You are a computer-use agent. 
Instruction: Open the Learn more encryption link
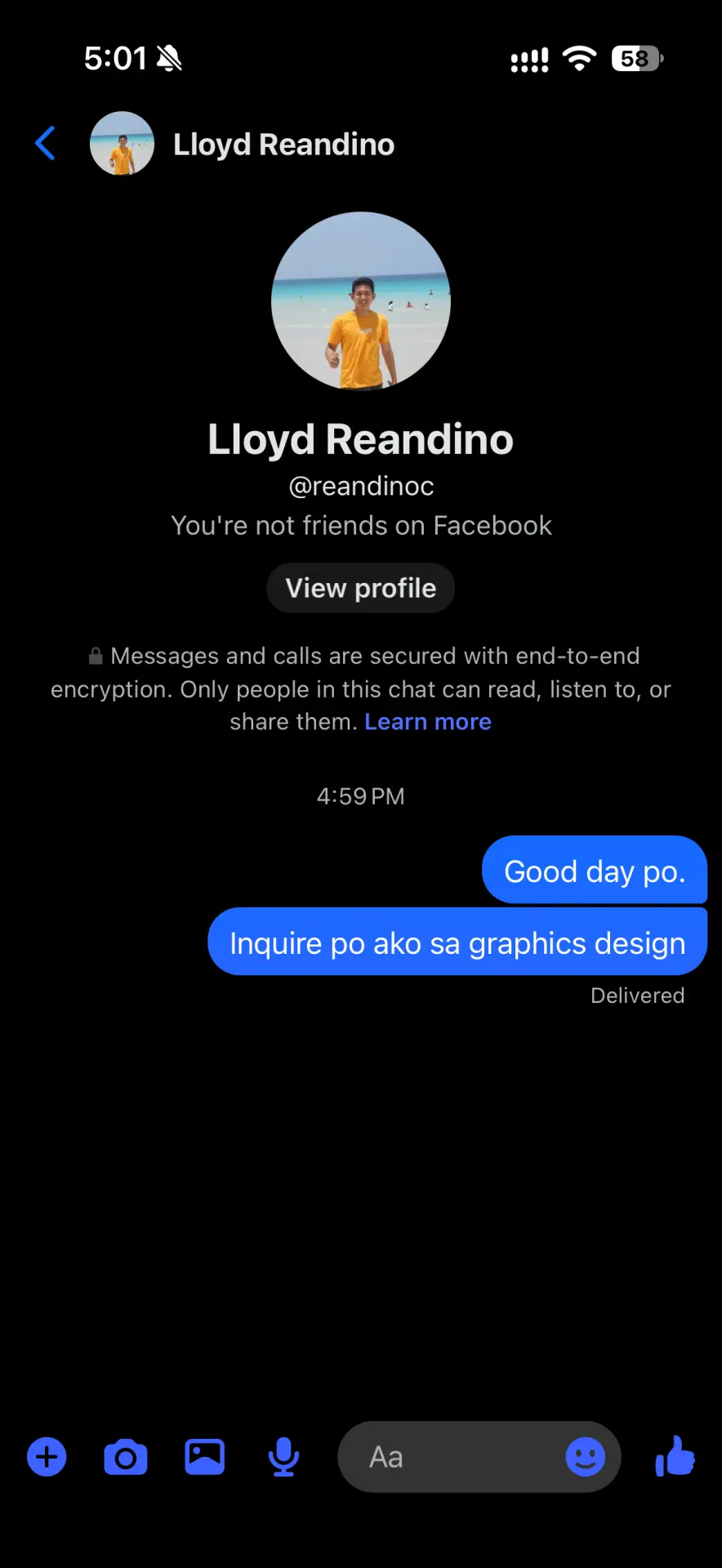coord(428,722)
